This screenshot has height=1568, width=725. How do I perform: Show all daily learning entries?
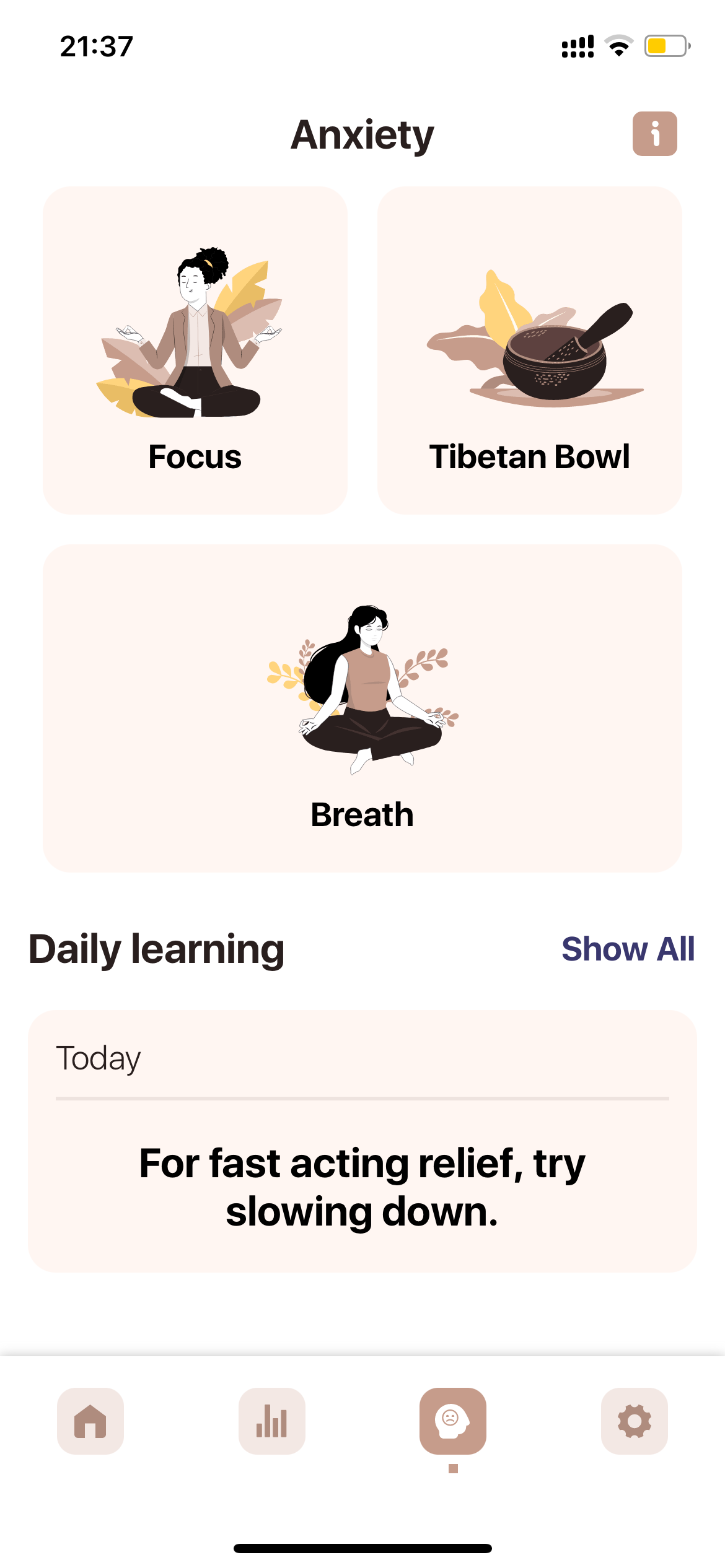[628, 949]
